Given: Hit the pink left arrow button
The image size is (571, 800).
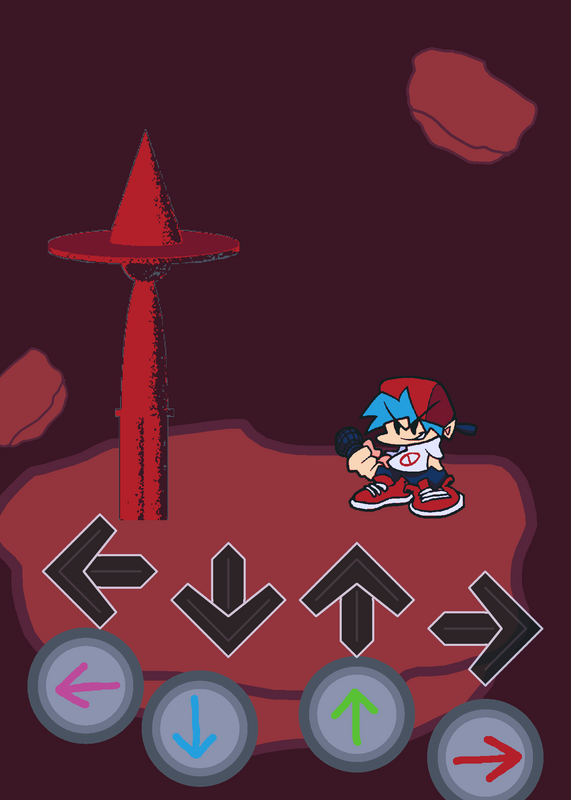Looking at the screenshot, I should tap(85, 685).
